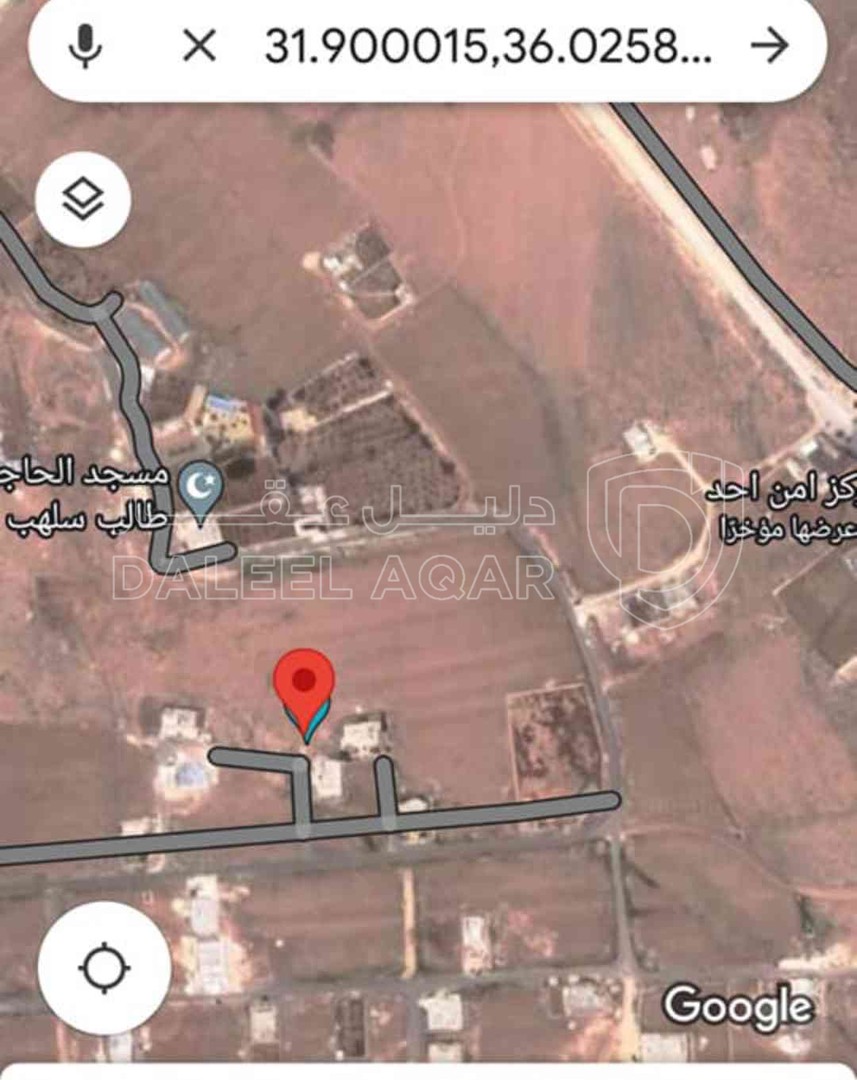Tap the arrow to submit the search
Viewport: 857px width, 1080px height.
769,45
